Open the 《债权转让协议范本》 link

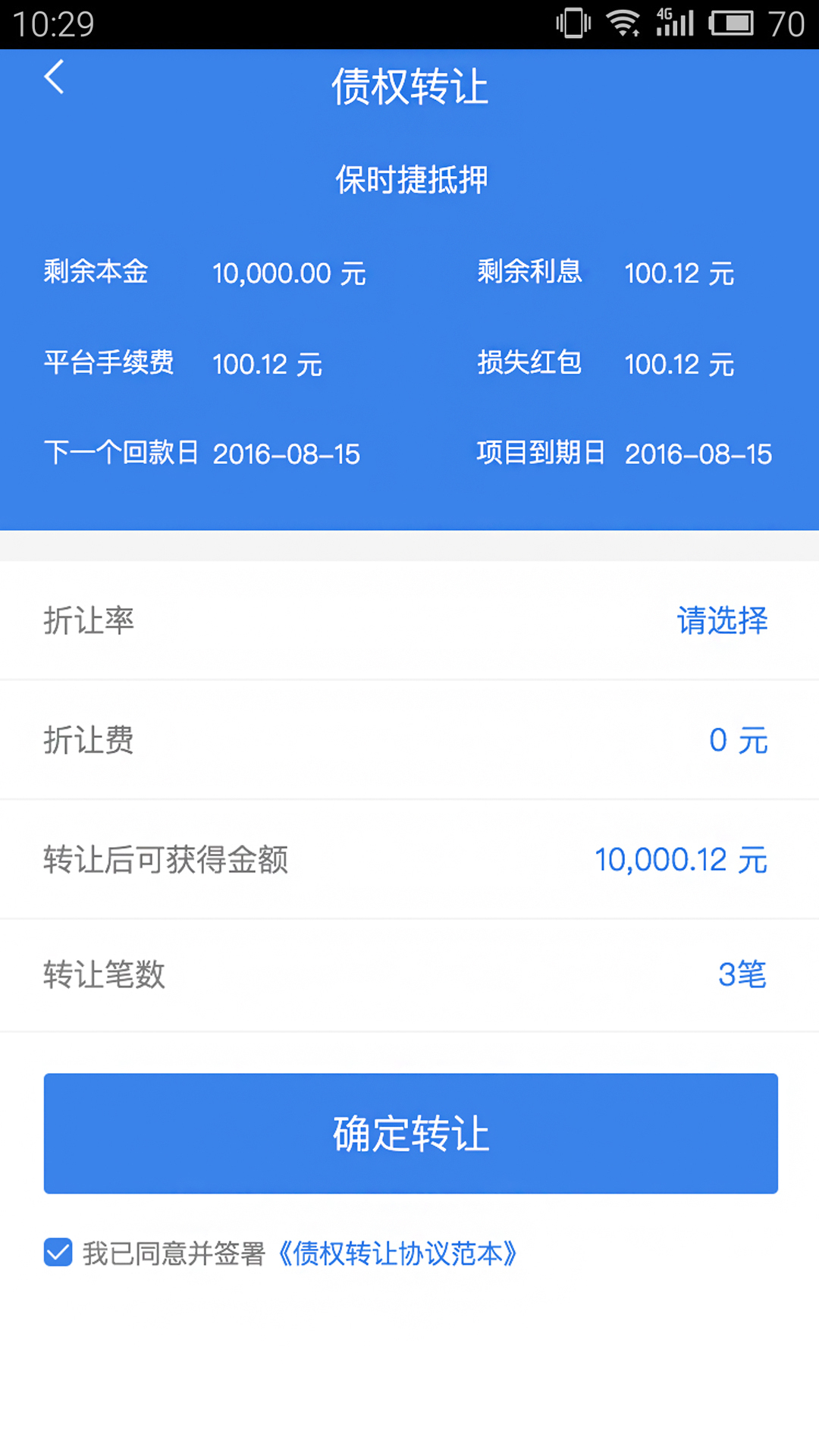[397, 1254]
